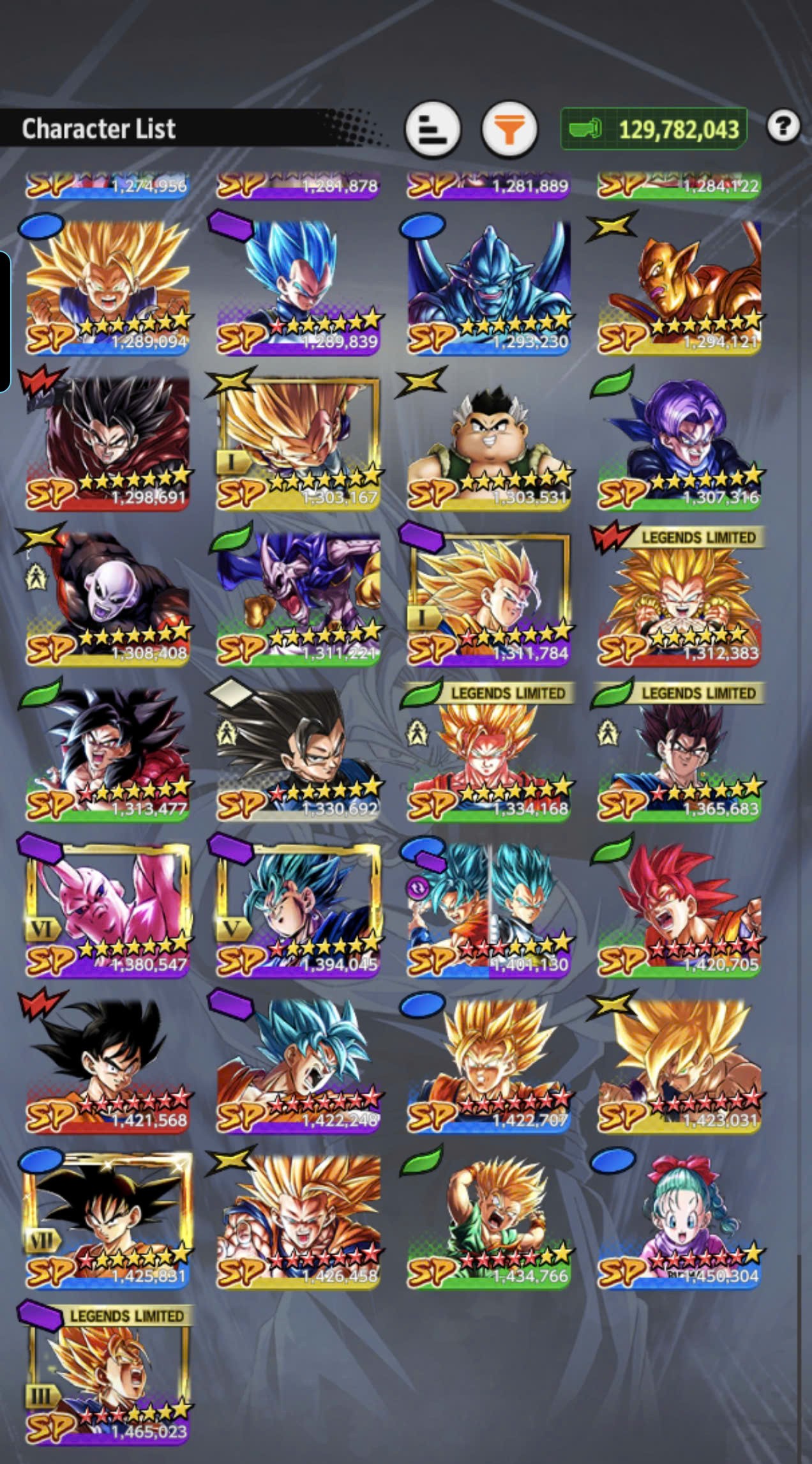Open the character rated 1,293,230
The height and width of the screenshot is (1464, 812).
click(x=489, y=287)
